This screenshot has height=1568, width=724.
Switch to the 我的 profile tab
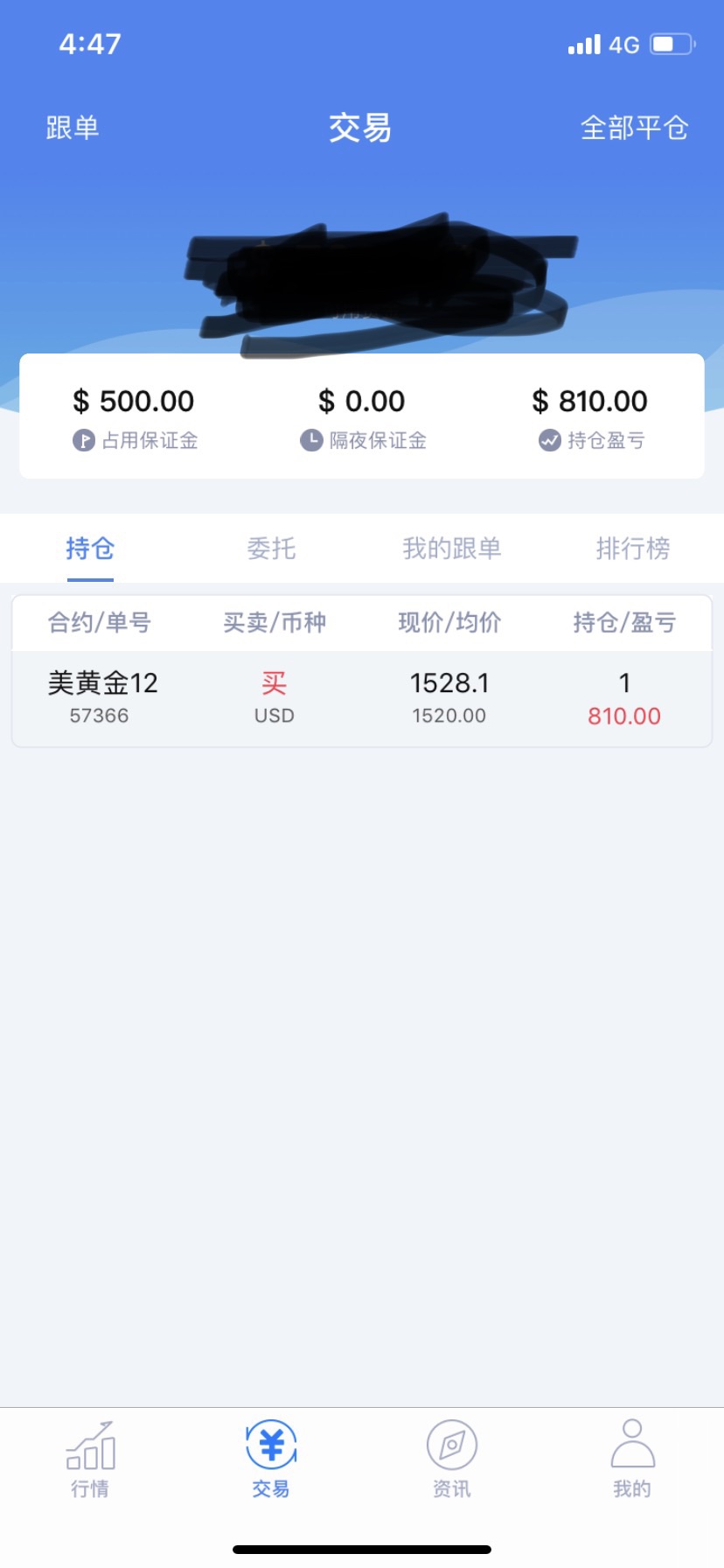[x=632, y=1458]
